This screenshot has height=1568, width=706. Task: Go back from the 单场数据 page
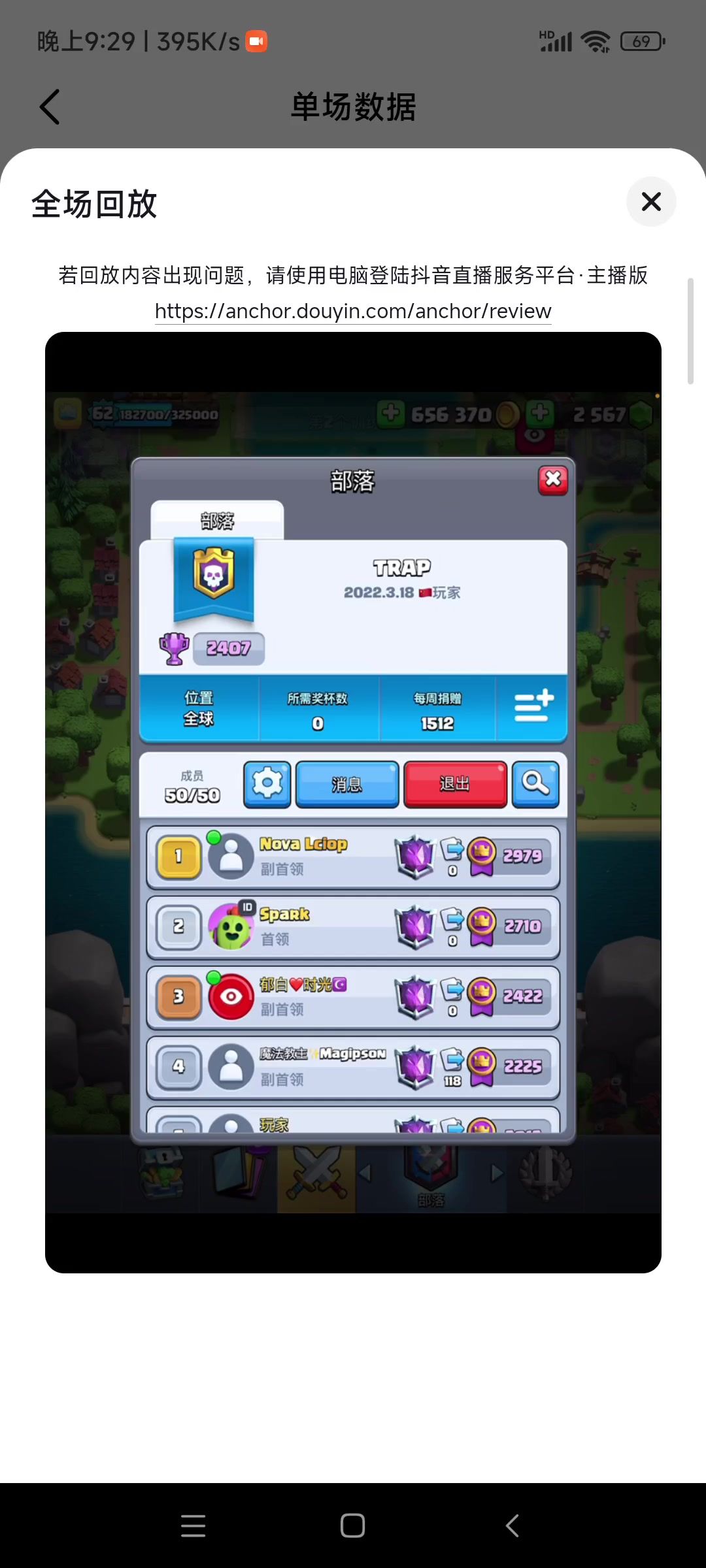click(x=50, y=107)
